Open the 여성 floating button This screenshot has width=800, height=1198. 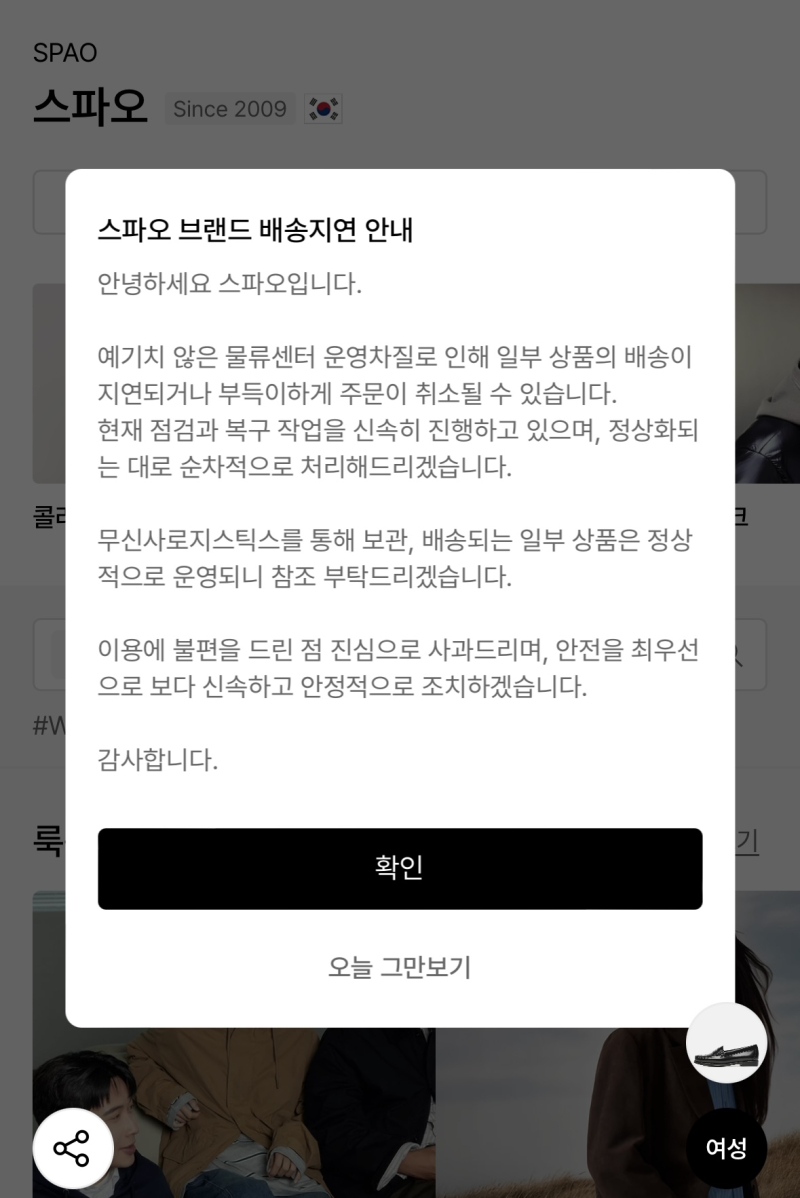click(726, 1148)
